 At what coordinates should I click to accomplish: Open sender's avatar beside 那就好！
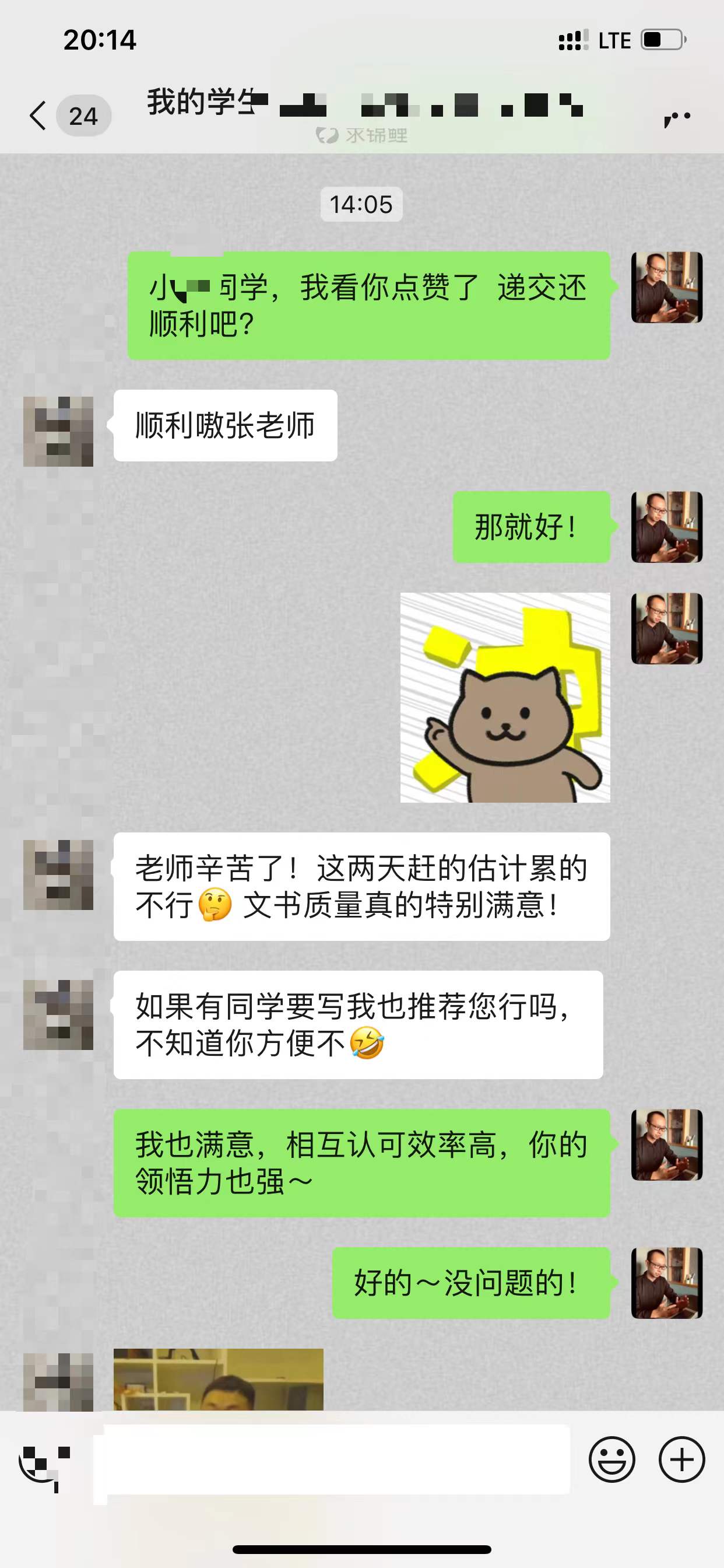tap(666, 527)
